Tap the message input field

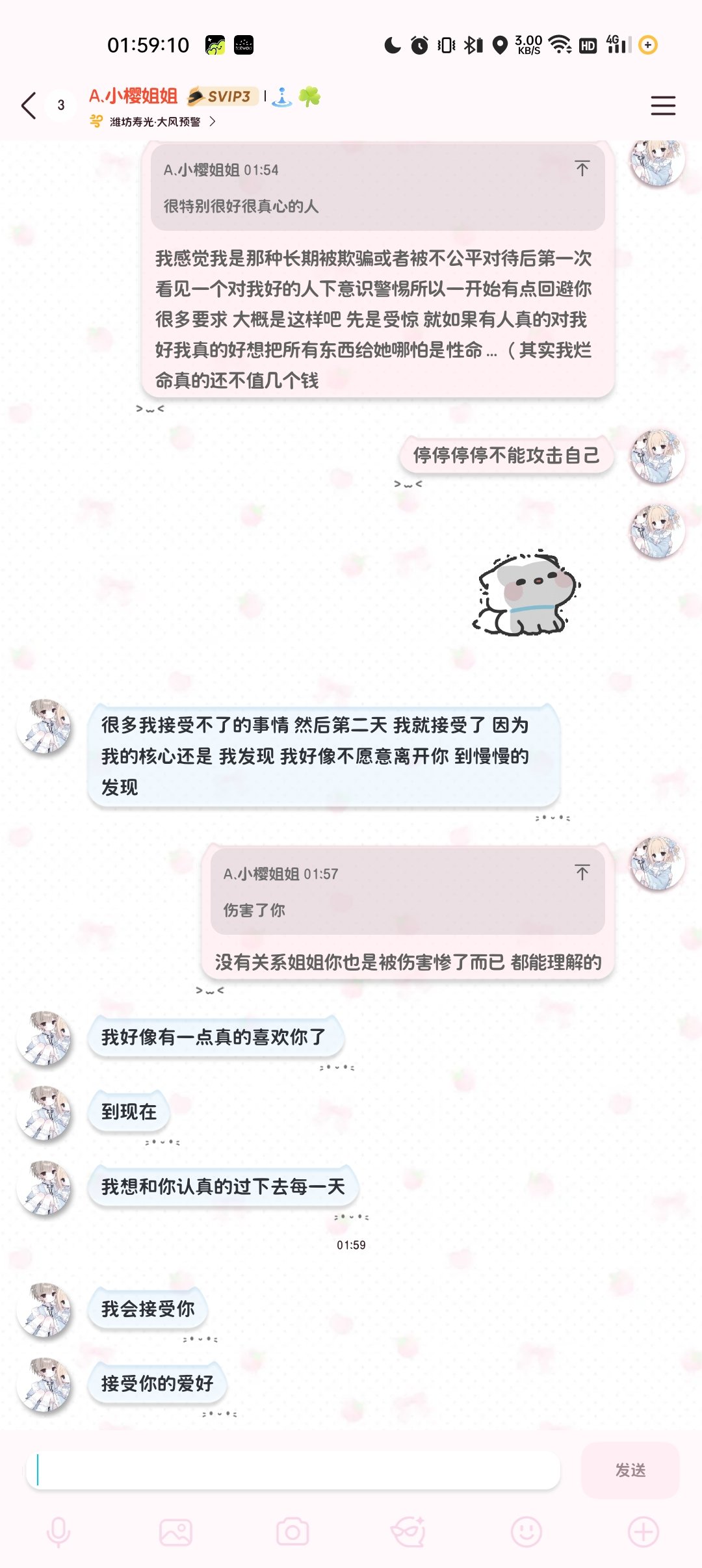(x=292, y=1470)
